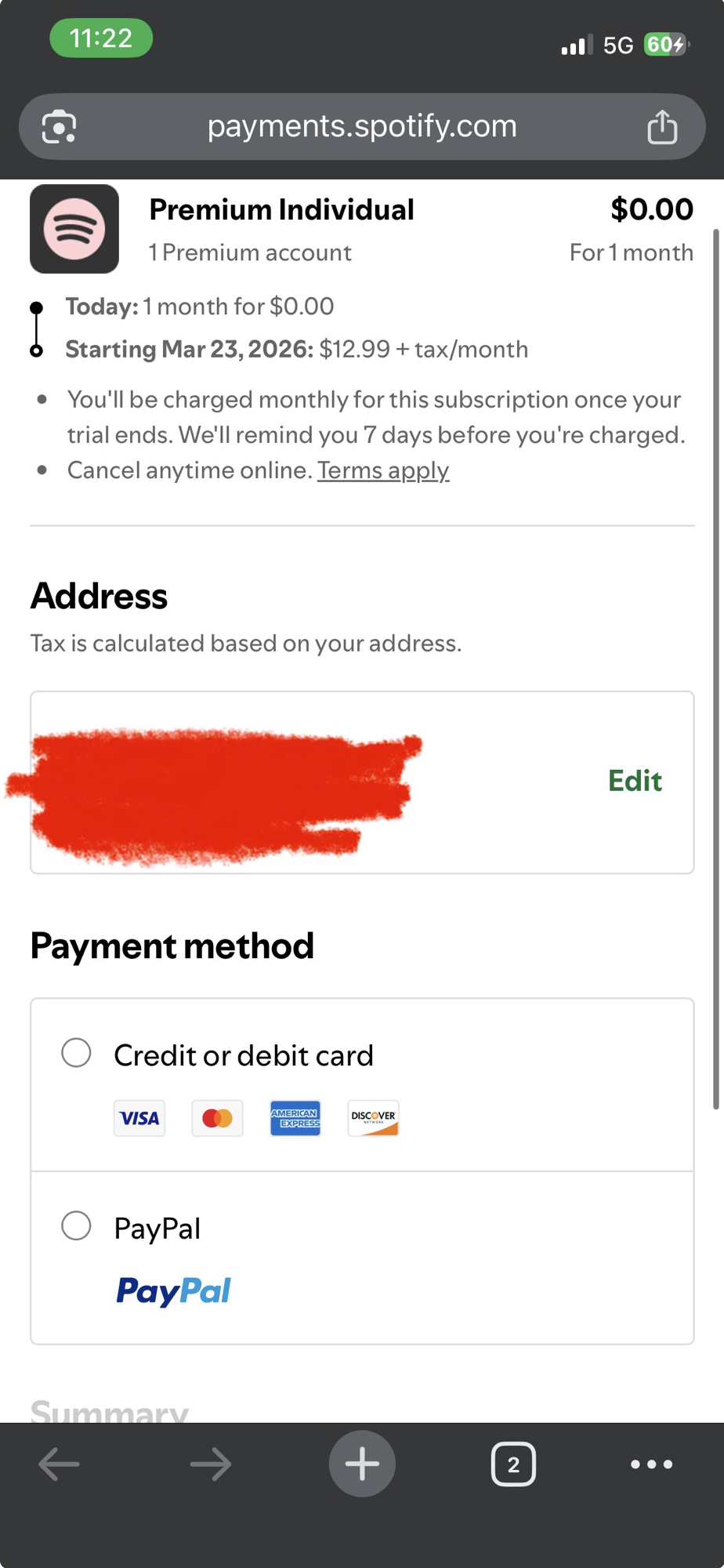Share this page from the browser

(662, 127)
